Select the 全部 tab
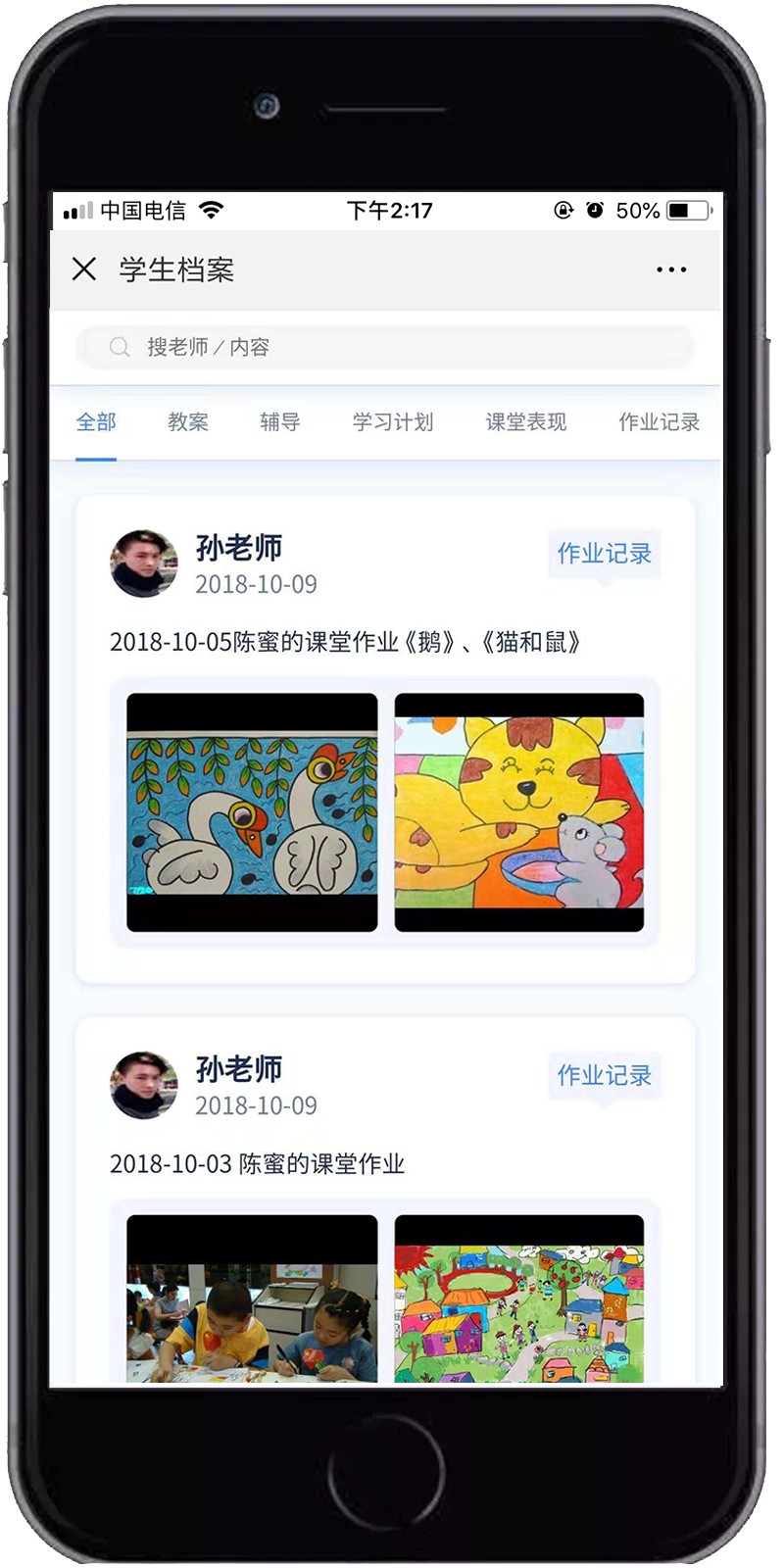The width and height of the screenshot is (784, 1568). [96, 422]
